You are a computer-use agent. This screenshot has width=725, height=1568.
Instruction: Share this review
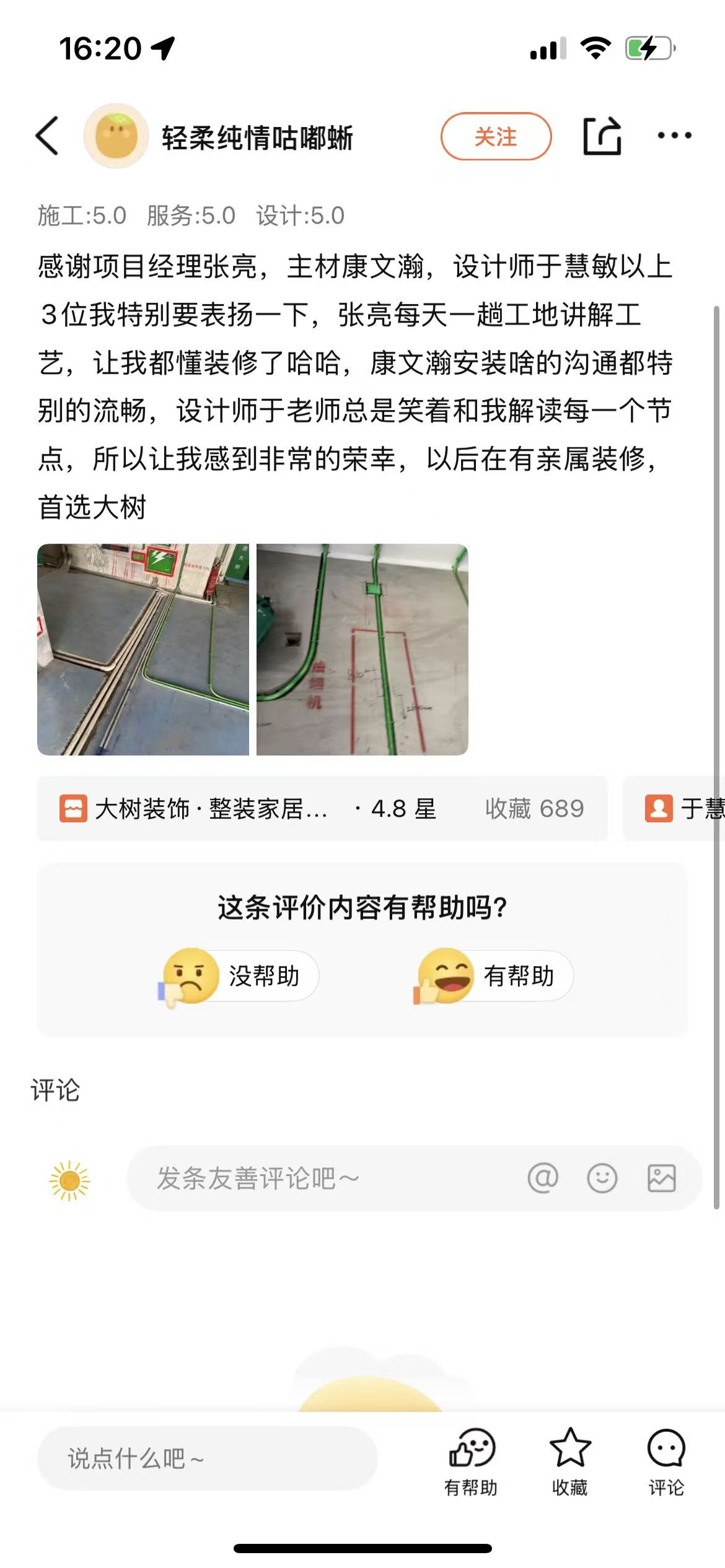tap(602, 136)
